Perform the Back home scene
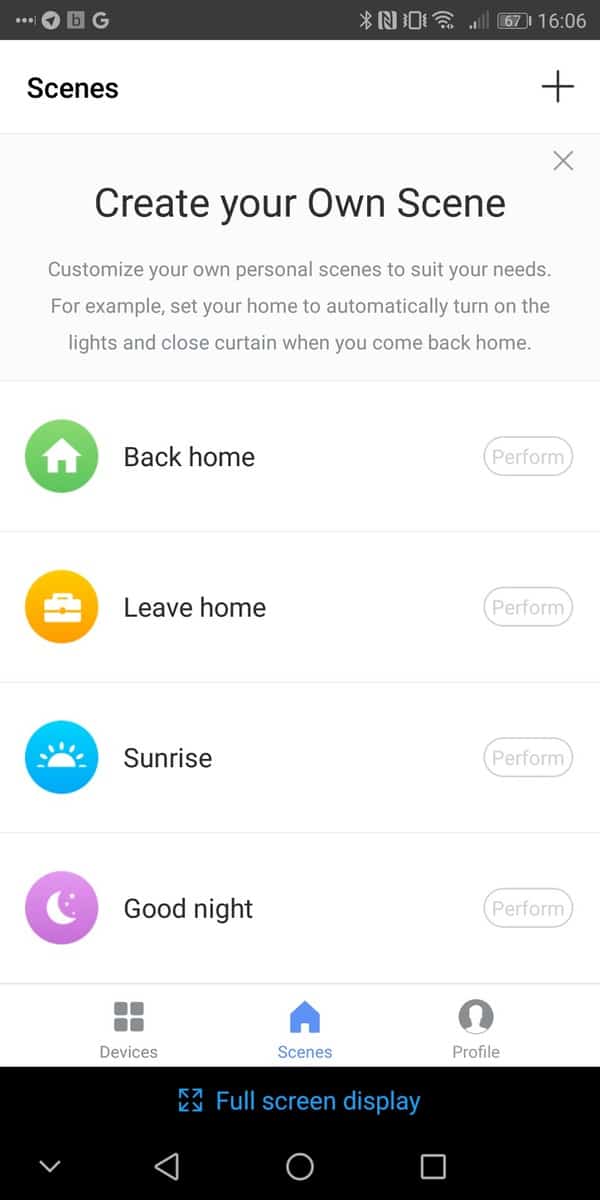Screen dimensions: 600x1200 point(527,457)
